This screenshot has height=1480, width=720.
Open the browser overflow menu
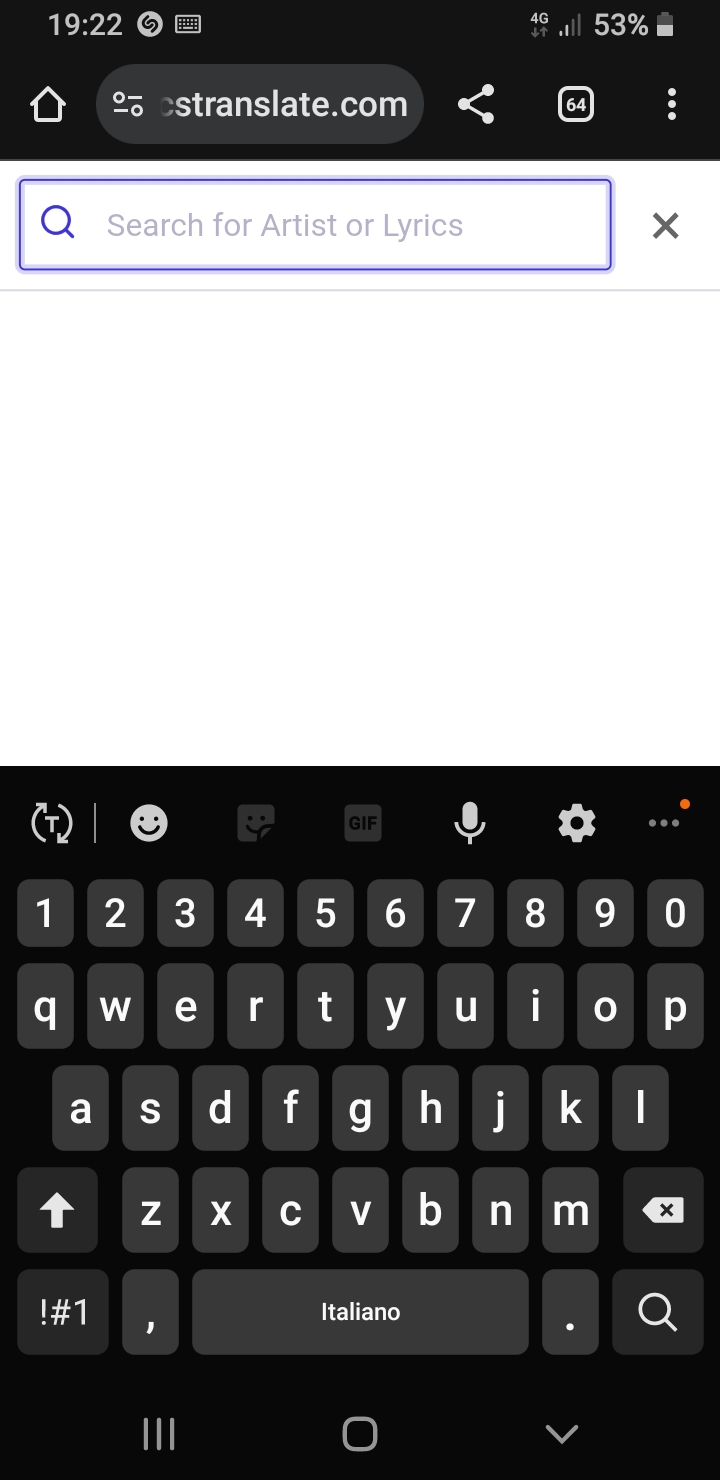(671, 104)
